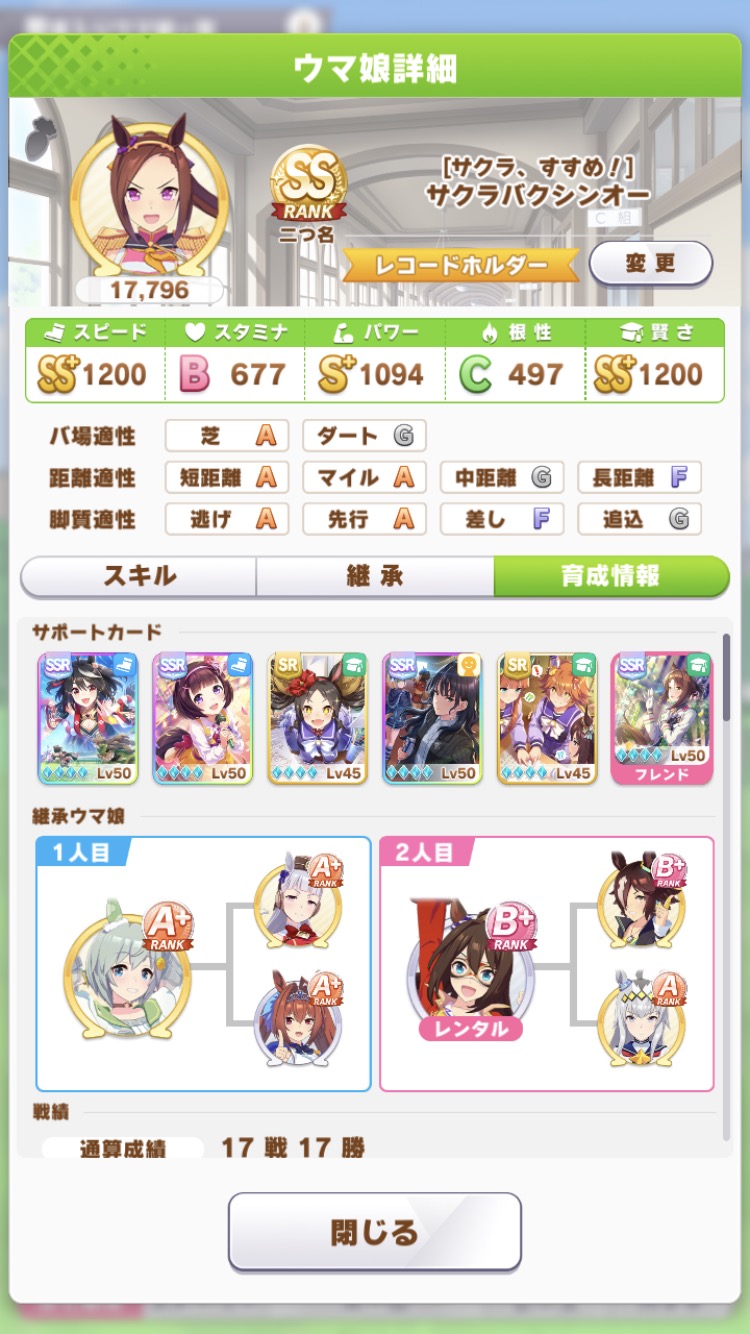Image resolution: width=750 pixels, height=1334 pixels.
Task: Switch to the 継承 tab
Action: (x=375, y=576)
